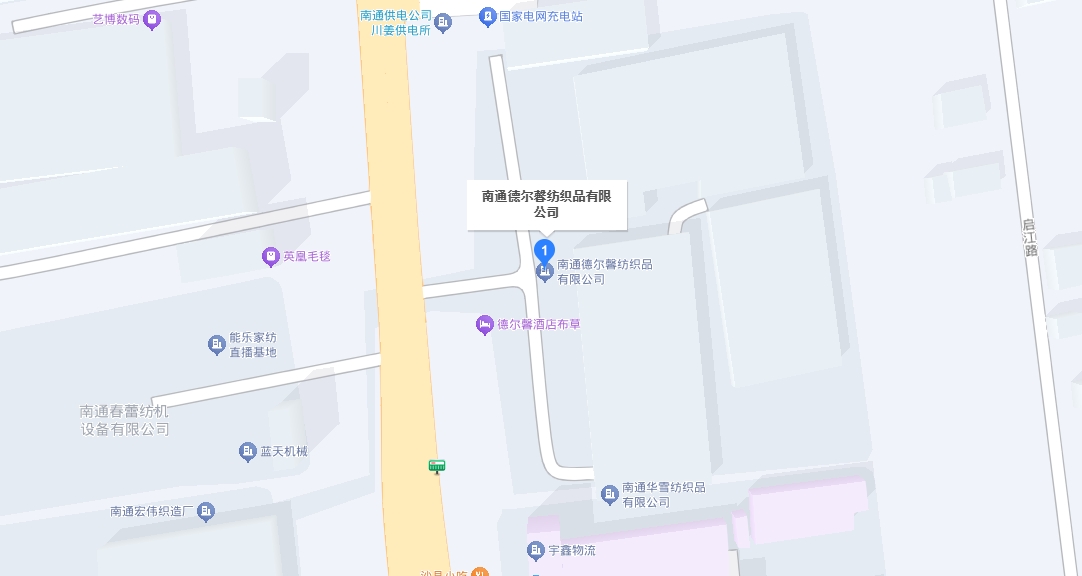Tap the blue number 1 location pin

pos(545,250)
